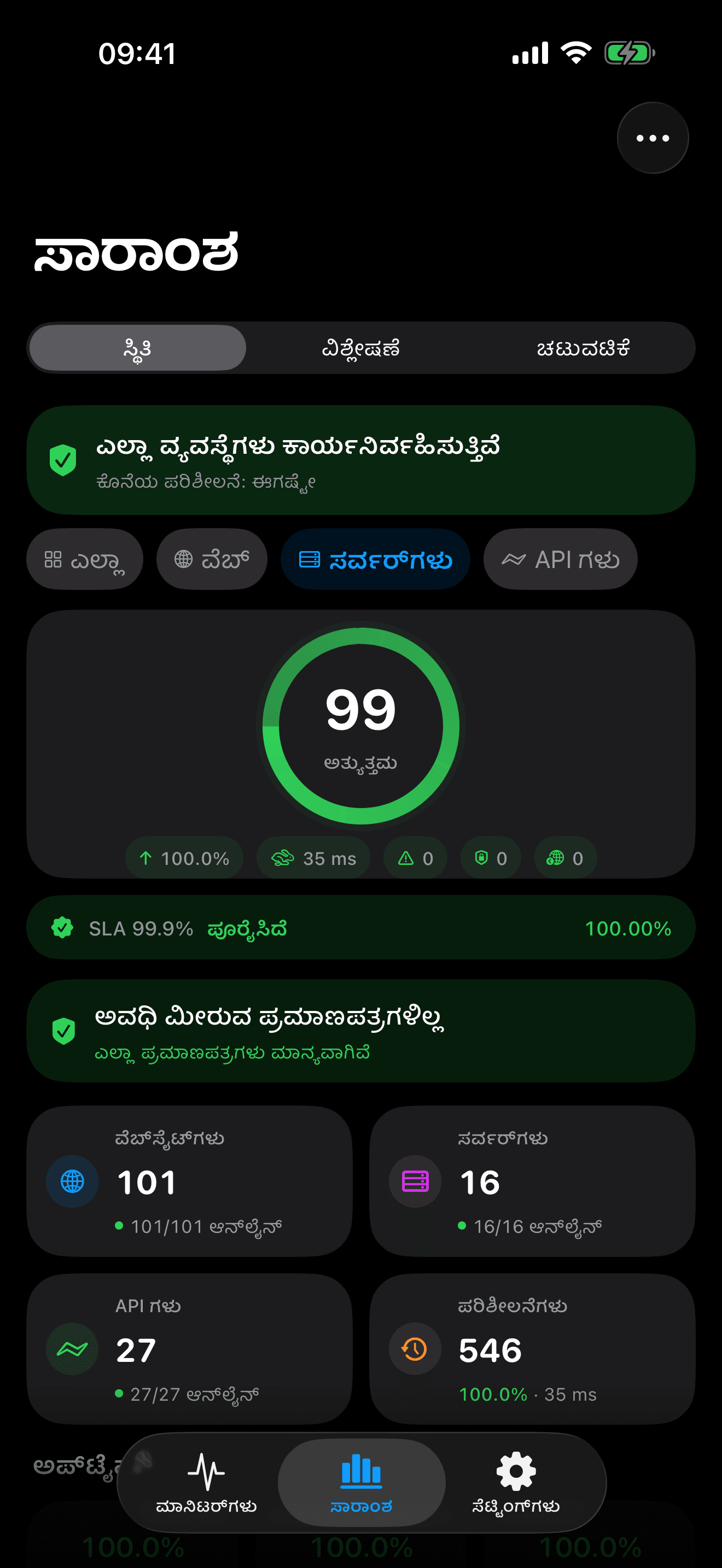
Task: Click the server icon on the ಸರ್ವರ್‌ಗಳು card
Action: pos(414,1181)
